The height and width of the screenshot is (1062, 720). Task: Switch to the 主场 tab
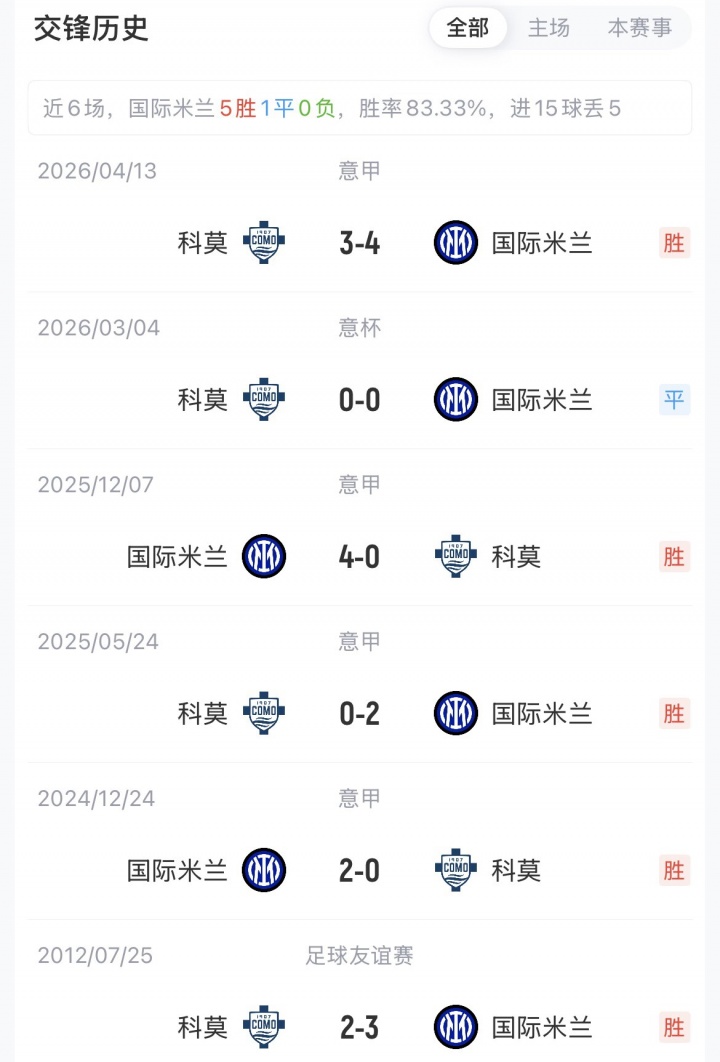[549, 28]
